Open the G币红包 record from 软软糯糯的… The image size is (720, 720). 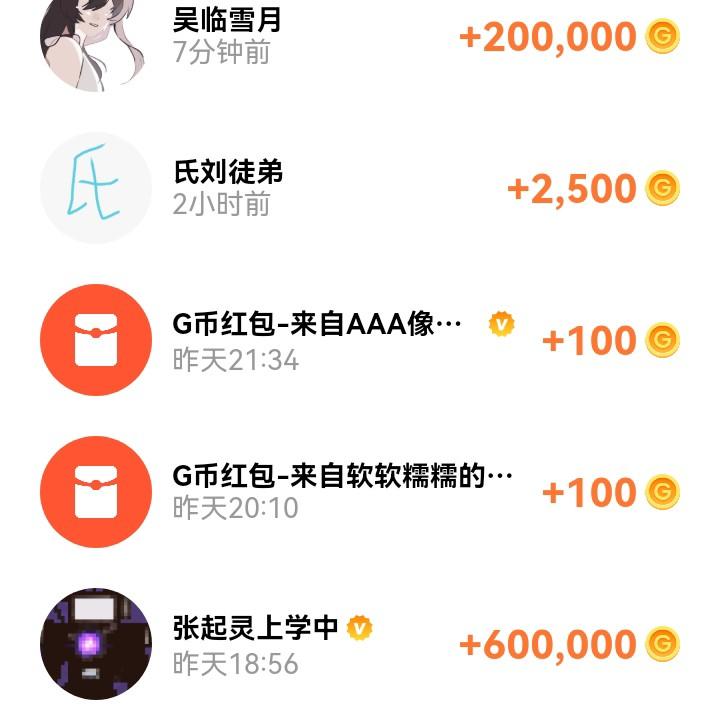360,492
